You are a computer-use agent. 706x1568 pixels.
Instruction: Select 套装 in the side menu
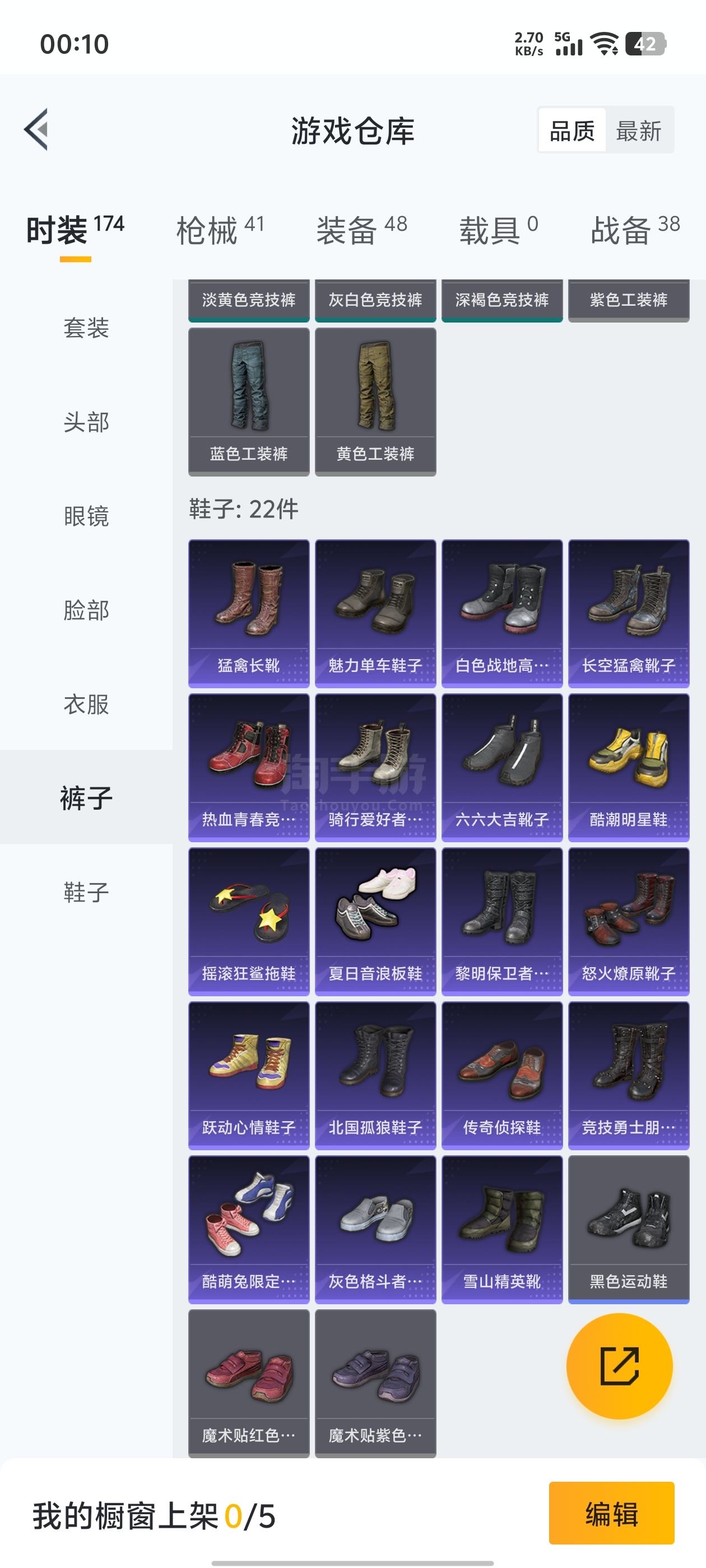86,328
